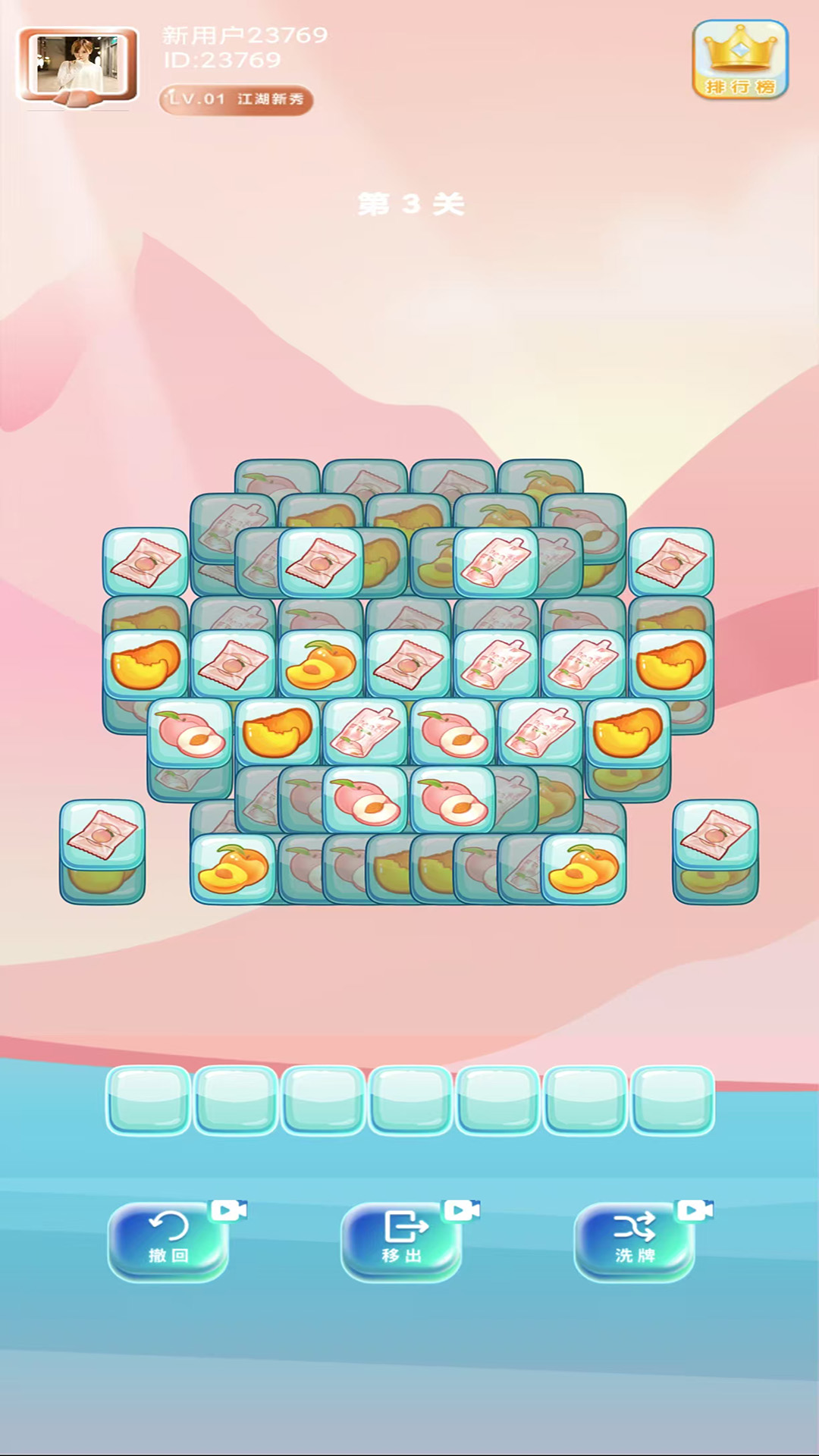
Task: Open the 排行榜 leaderboard
Action: pyautogui.click(x=740, y=60)
